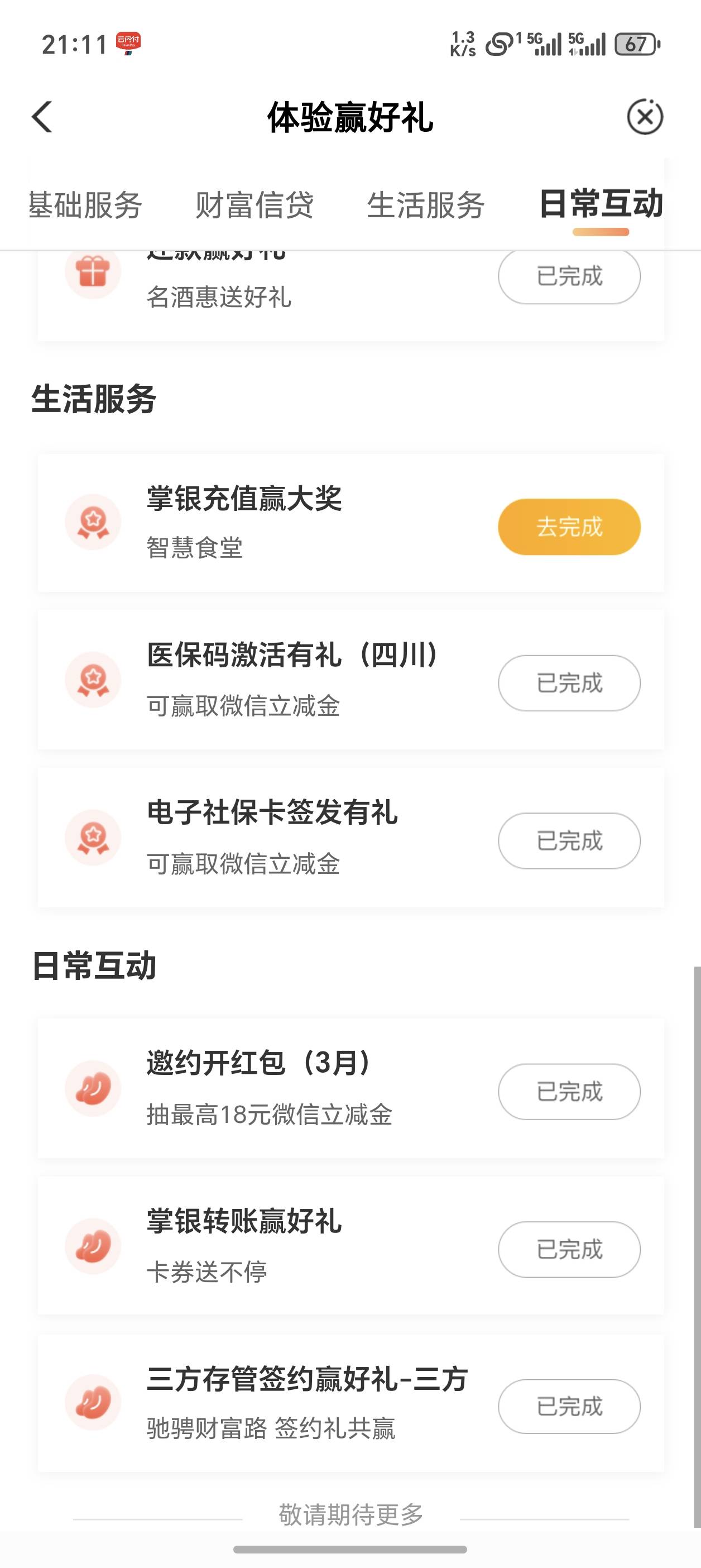The height and width of the screenshot is (1568, 701).
Task: Tap 去完成 for 掌银充值赢大奖
Action: [569, 527]
